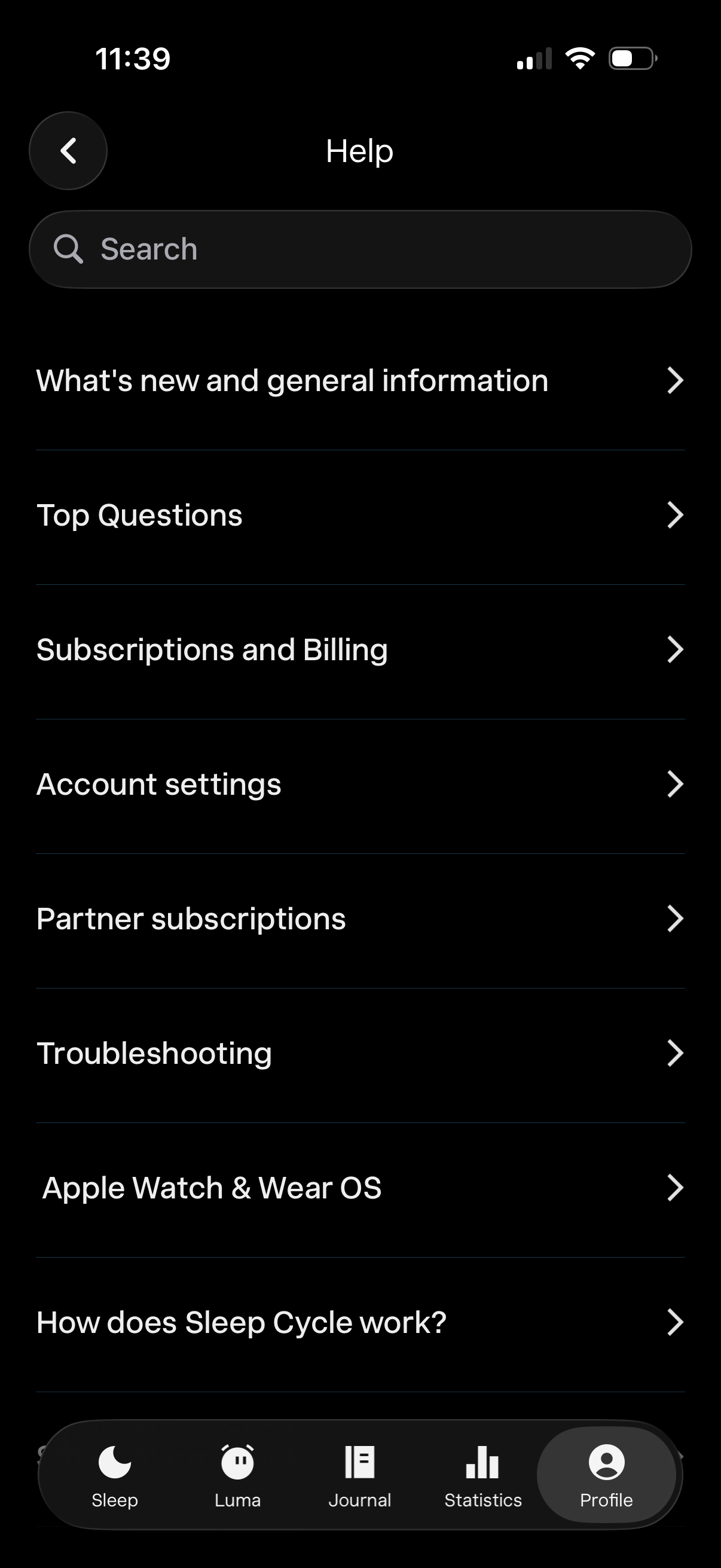Open Subscriptions and Billing
The image size is (721, 1568).
click(360, 649)
